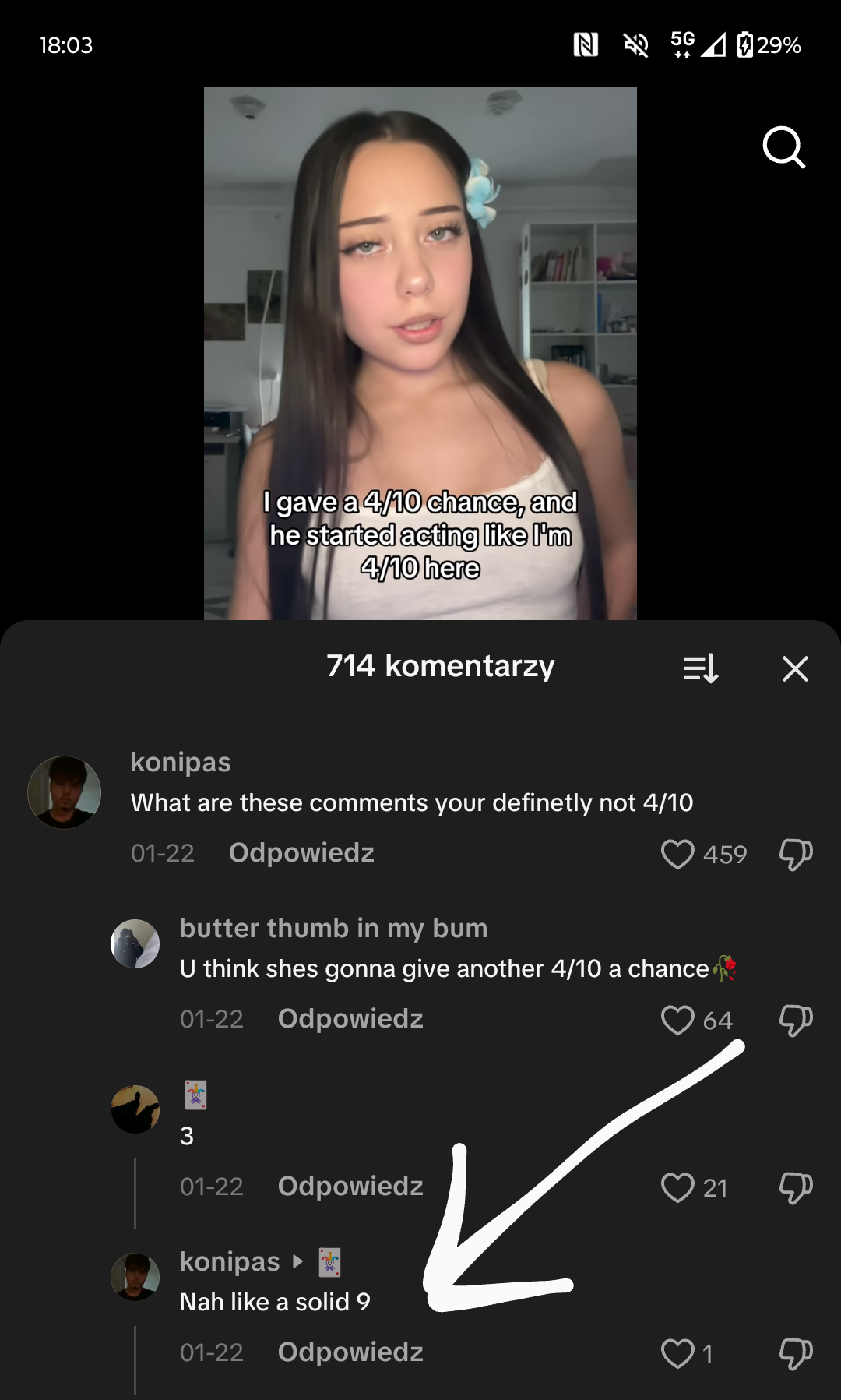Tap Odpowiedz under the "3" comment
Viewport: 841px width, 1400px height.
pyautogui.click(x=350, y=1187)
